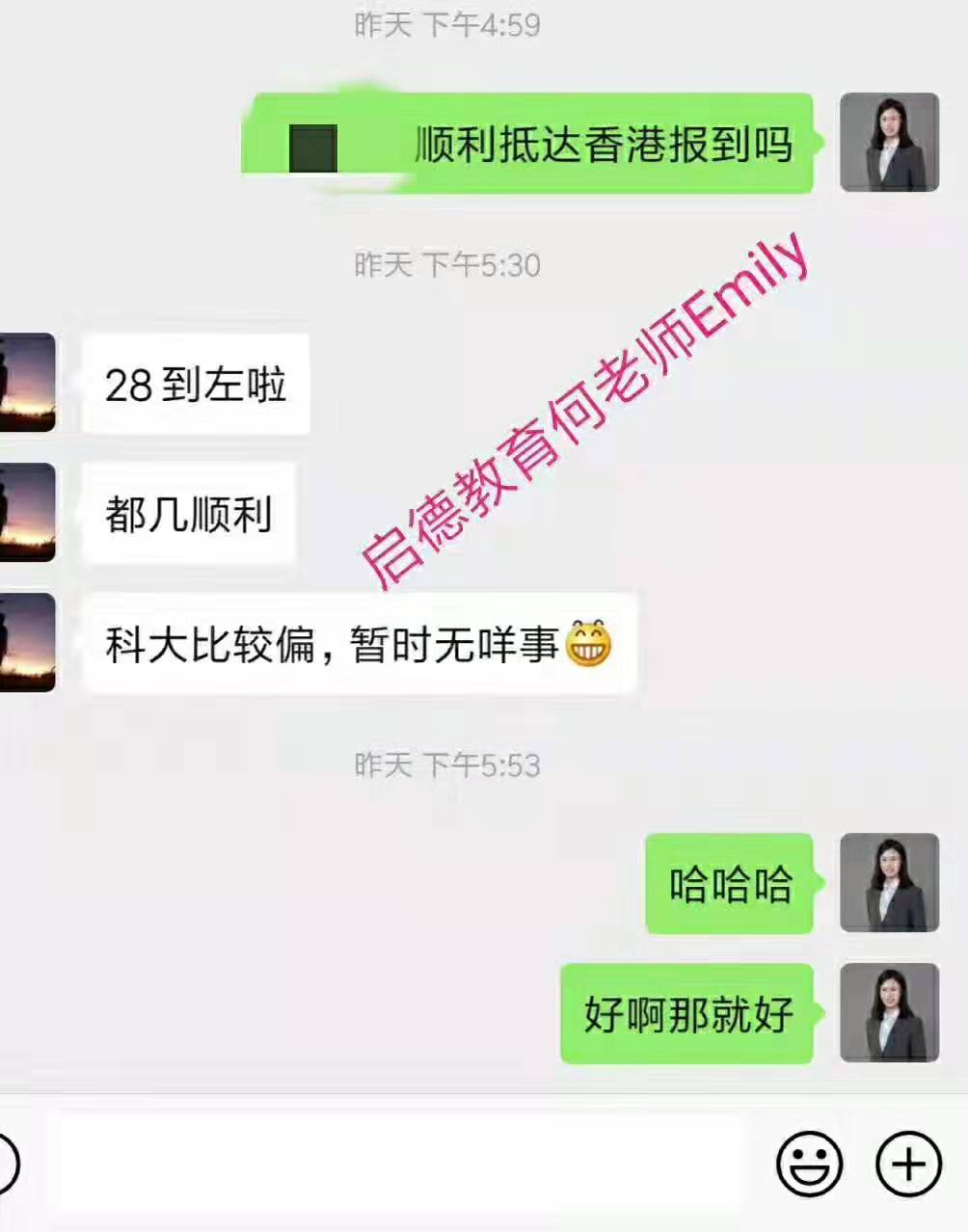This screenshot has height=1232, width=968.
Task: Open the emoji sticker panel
Action: (x=809, y=1164)
